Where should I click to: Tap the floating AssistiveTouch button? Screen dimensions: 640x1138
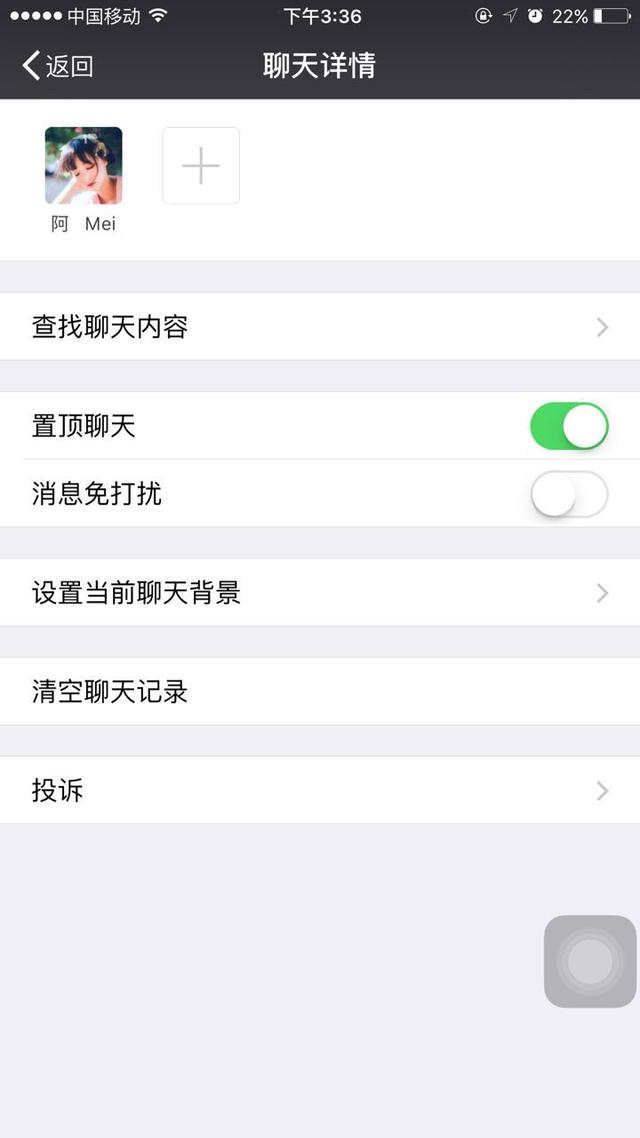tap(590, 961)
